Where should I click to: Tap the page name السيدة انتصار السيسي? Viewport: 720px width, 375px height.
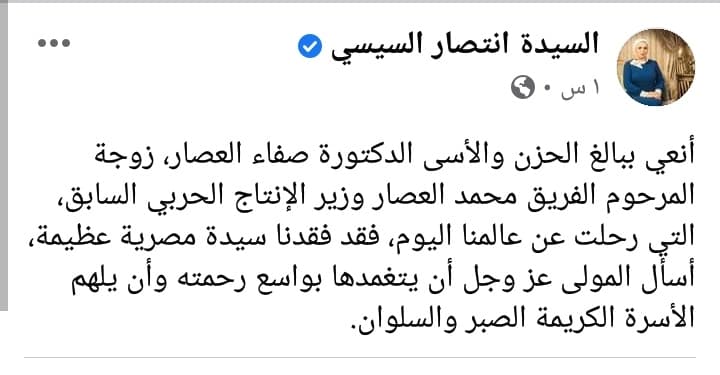[x=465, y=46]
